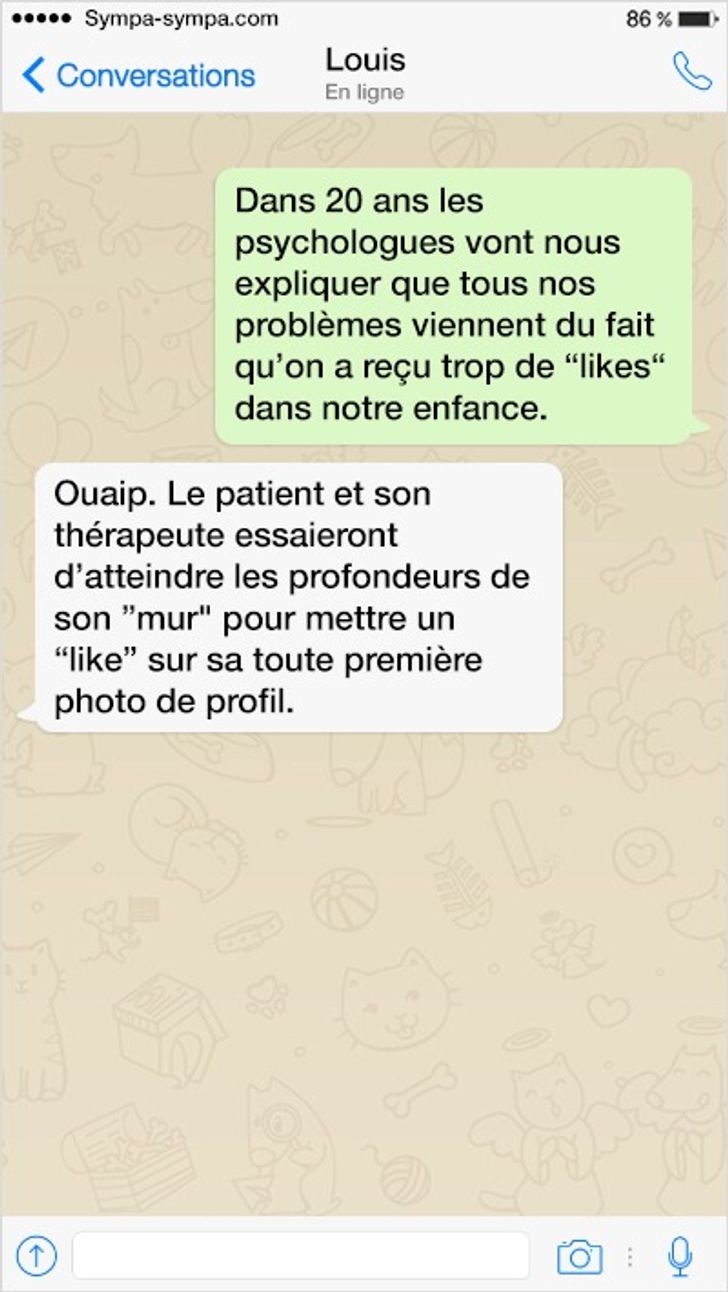Image resolution: width=728 pixels, height=1292 pixels.
Task: Tap the attach upload arrow icon
Action: [37, 1255]
